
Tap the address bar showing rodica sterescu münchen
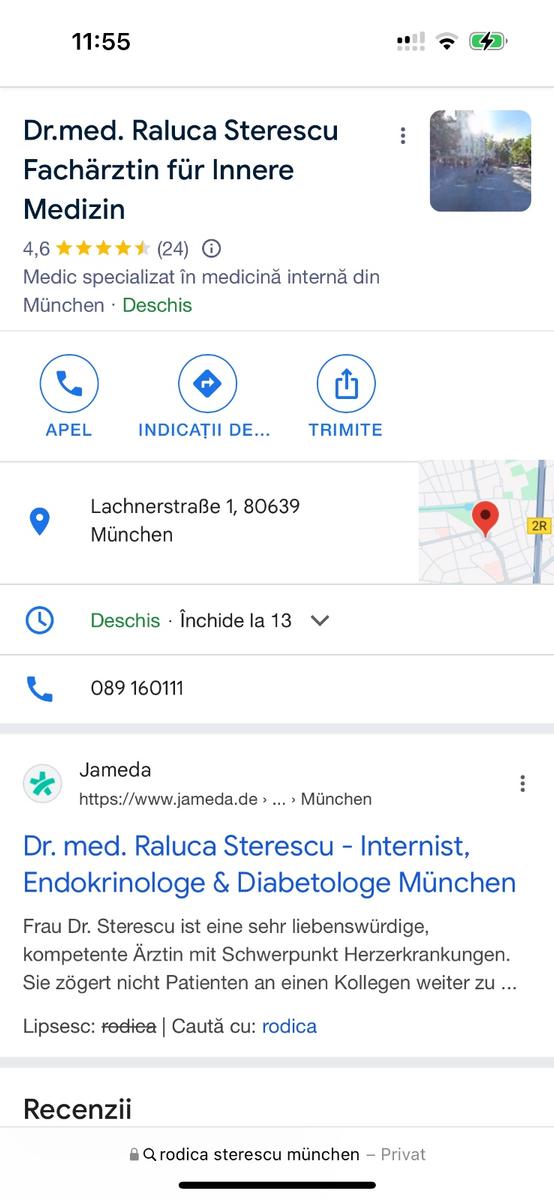click(277, 1154)
